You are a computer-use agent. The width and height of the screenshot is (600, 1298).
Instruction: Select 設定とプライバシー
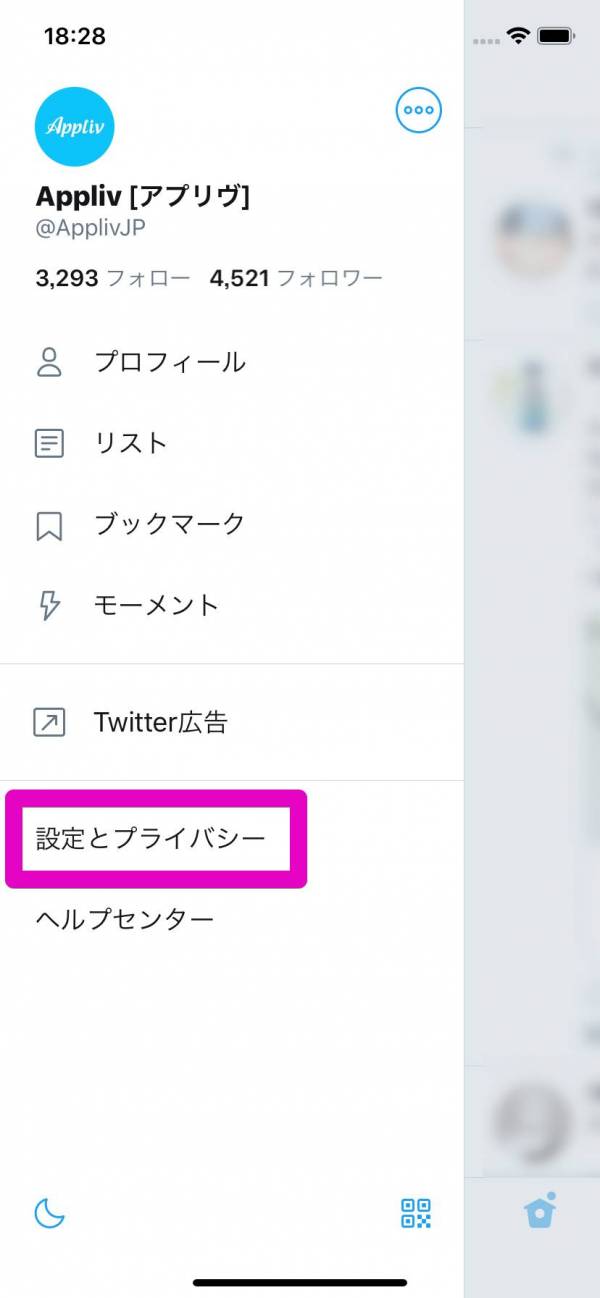pyautogui.click(x=152, y=838)
